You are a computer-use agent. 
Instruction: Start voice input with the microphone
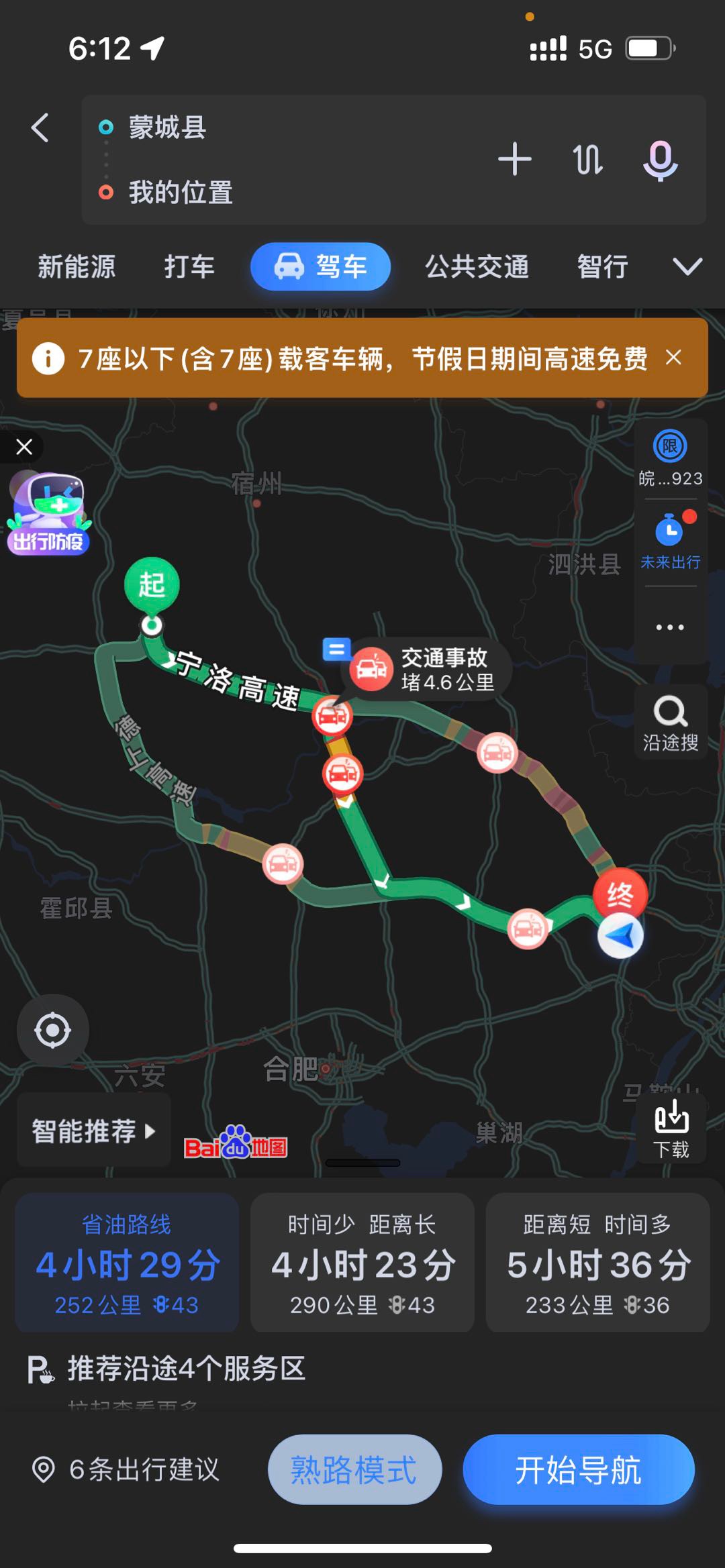point(661,160)
